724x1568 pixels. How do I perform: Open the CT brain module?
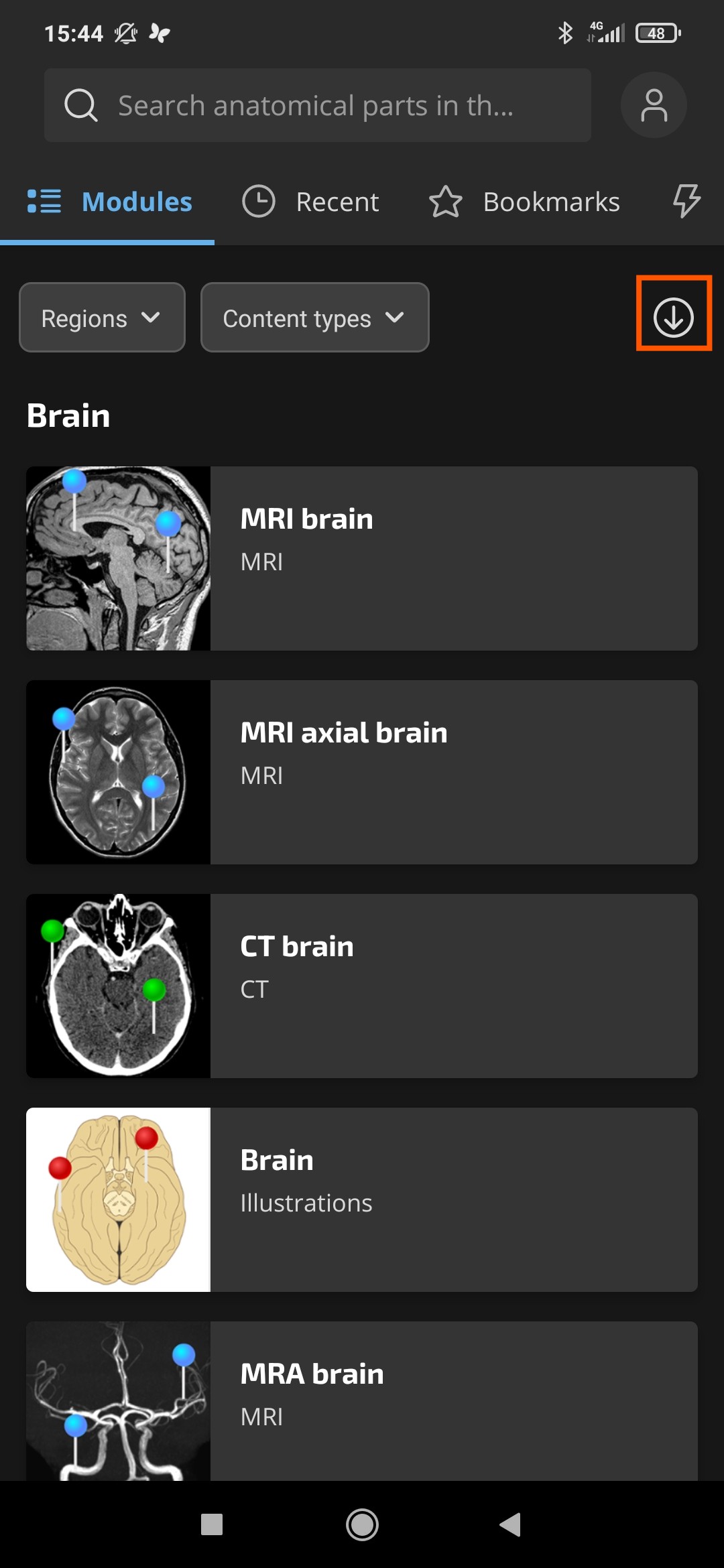[362, 986]
